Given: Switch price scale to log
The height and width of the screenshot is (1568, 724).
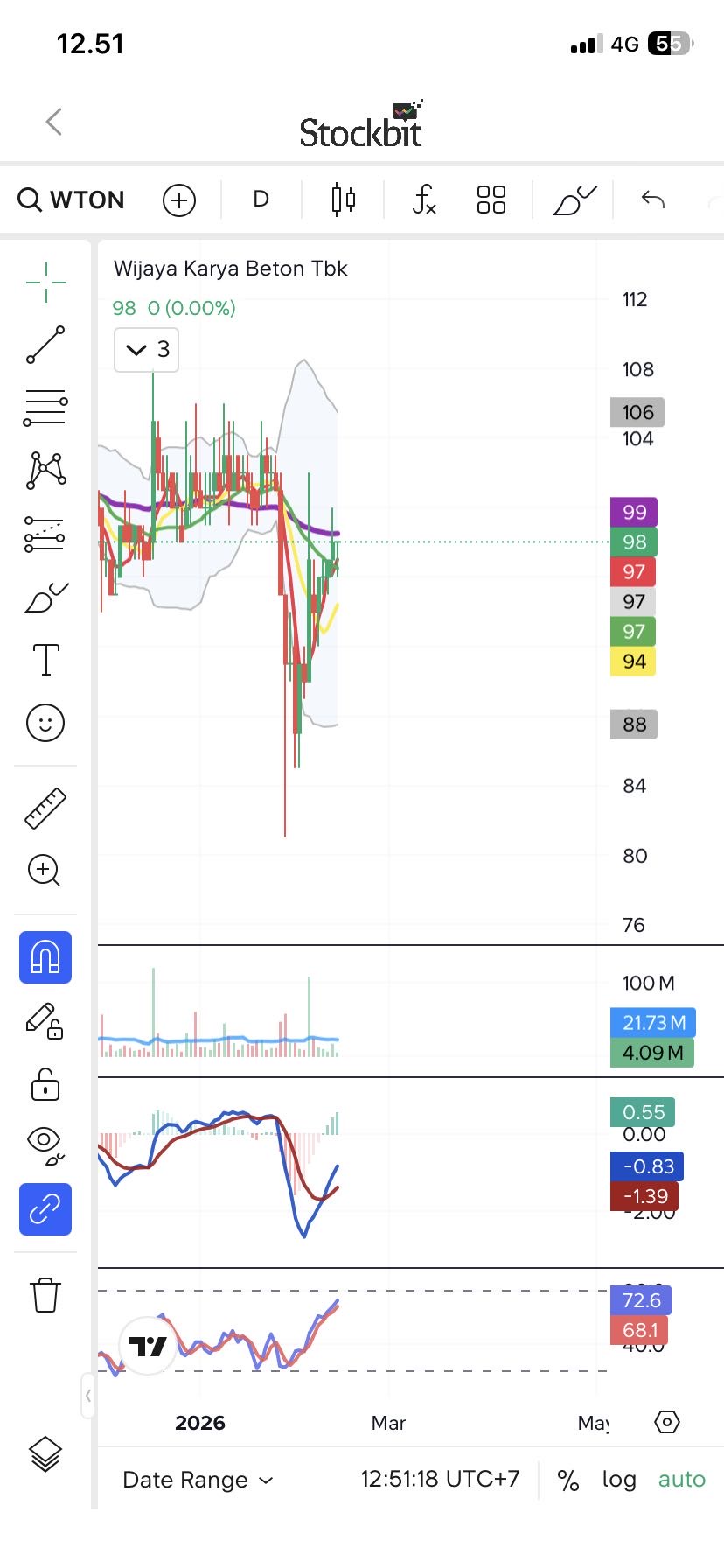Looking at the screenshot, I should pos(618,1480).
